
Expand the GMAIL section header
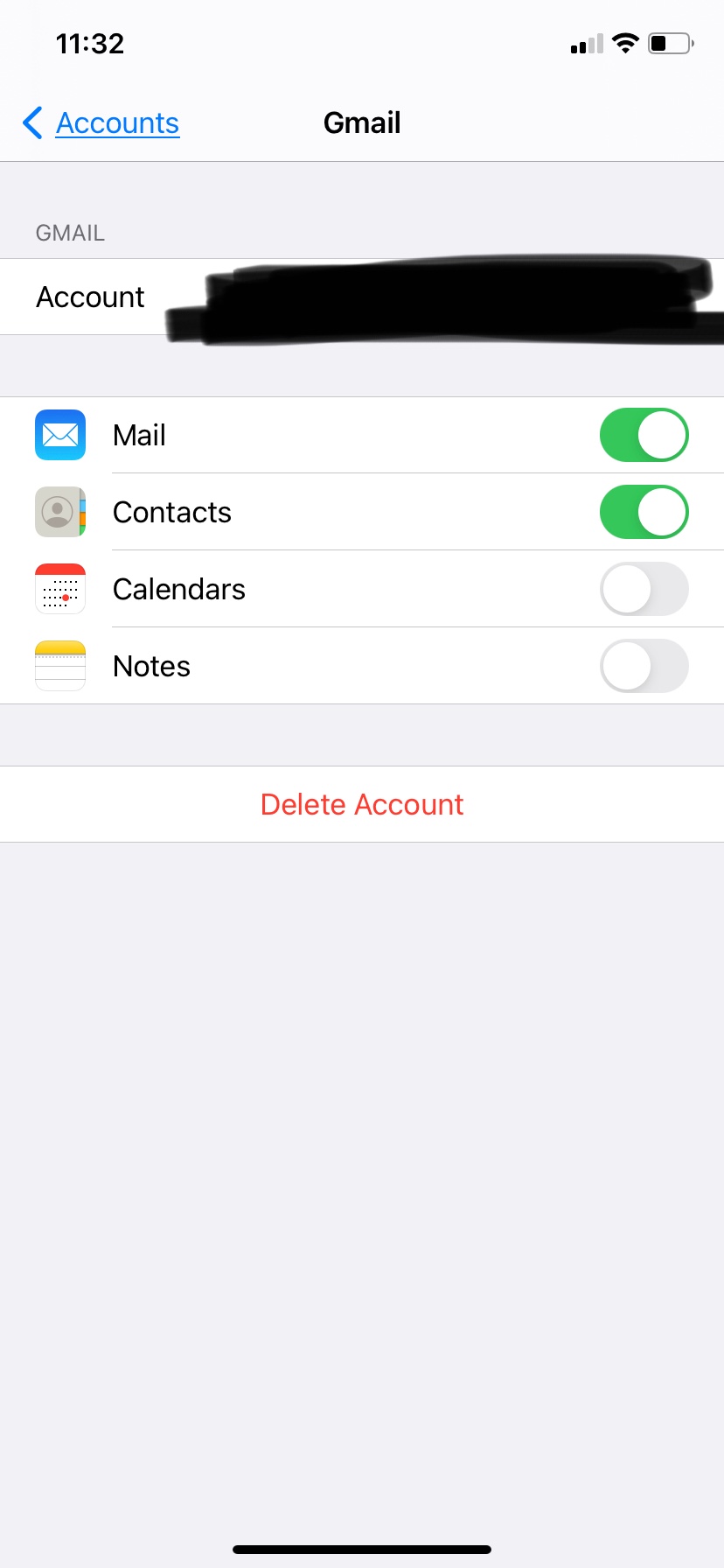coord(70,233)
